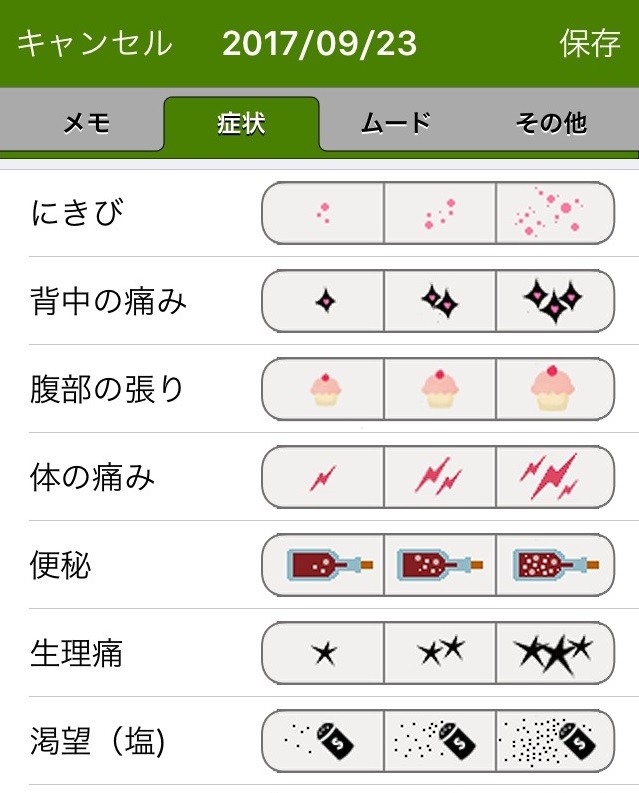
Task: Mark 背中の痛み as severe
Action: coord(554,301)
